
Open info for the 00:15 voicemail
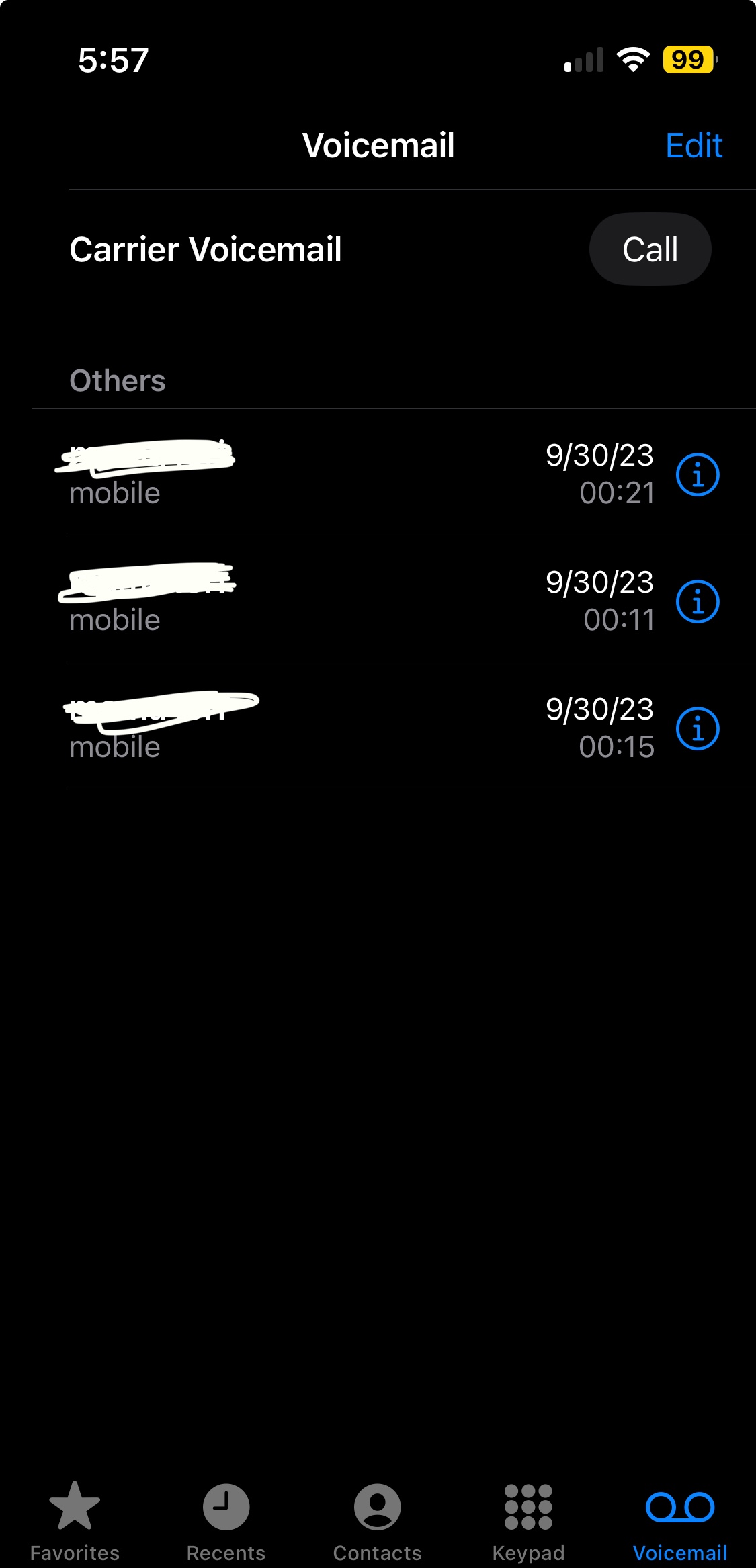tap(698, 728)
